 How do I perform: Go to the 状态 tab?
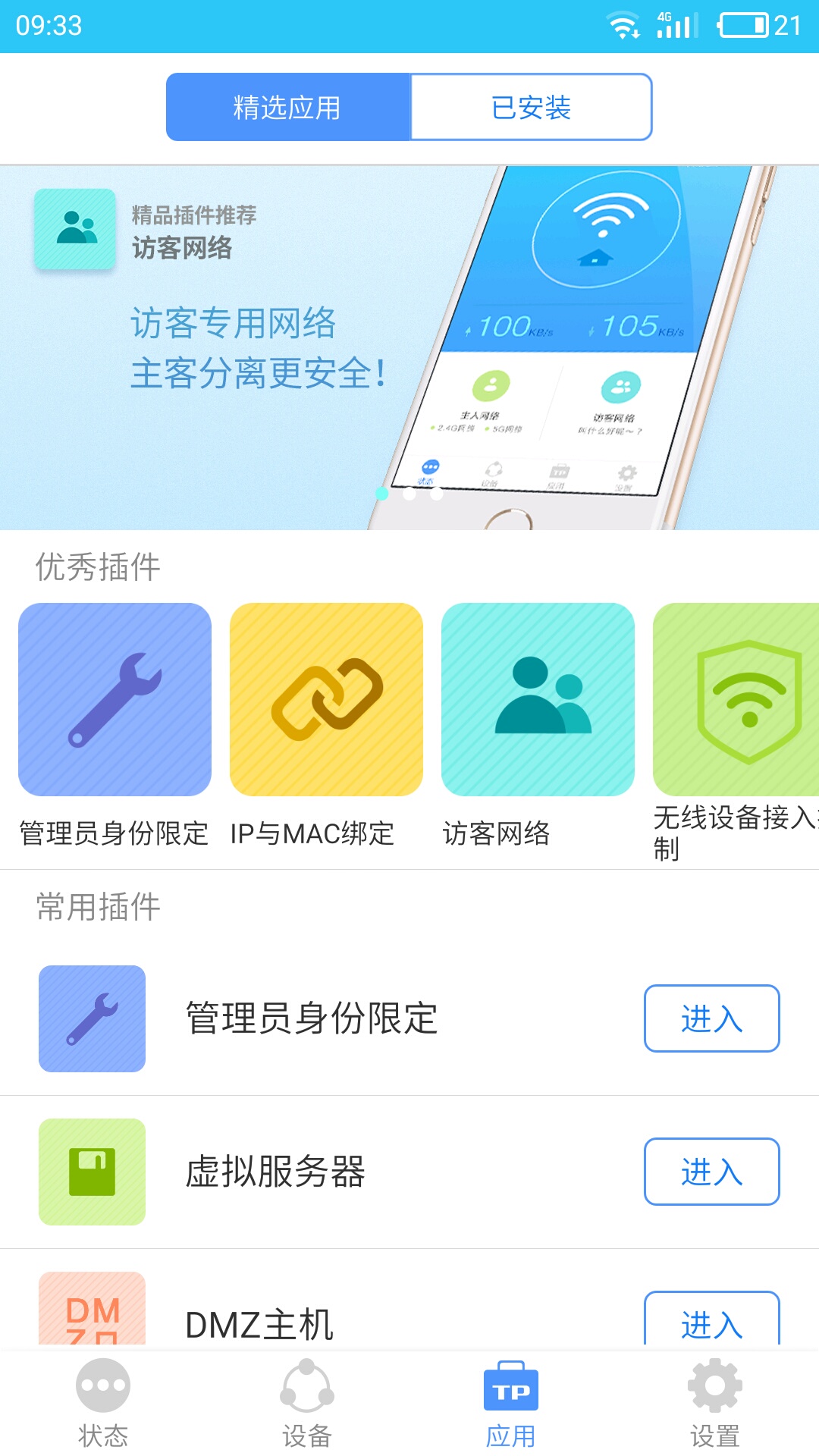click(103, 1403)
